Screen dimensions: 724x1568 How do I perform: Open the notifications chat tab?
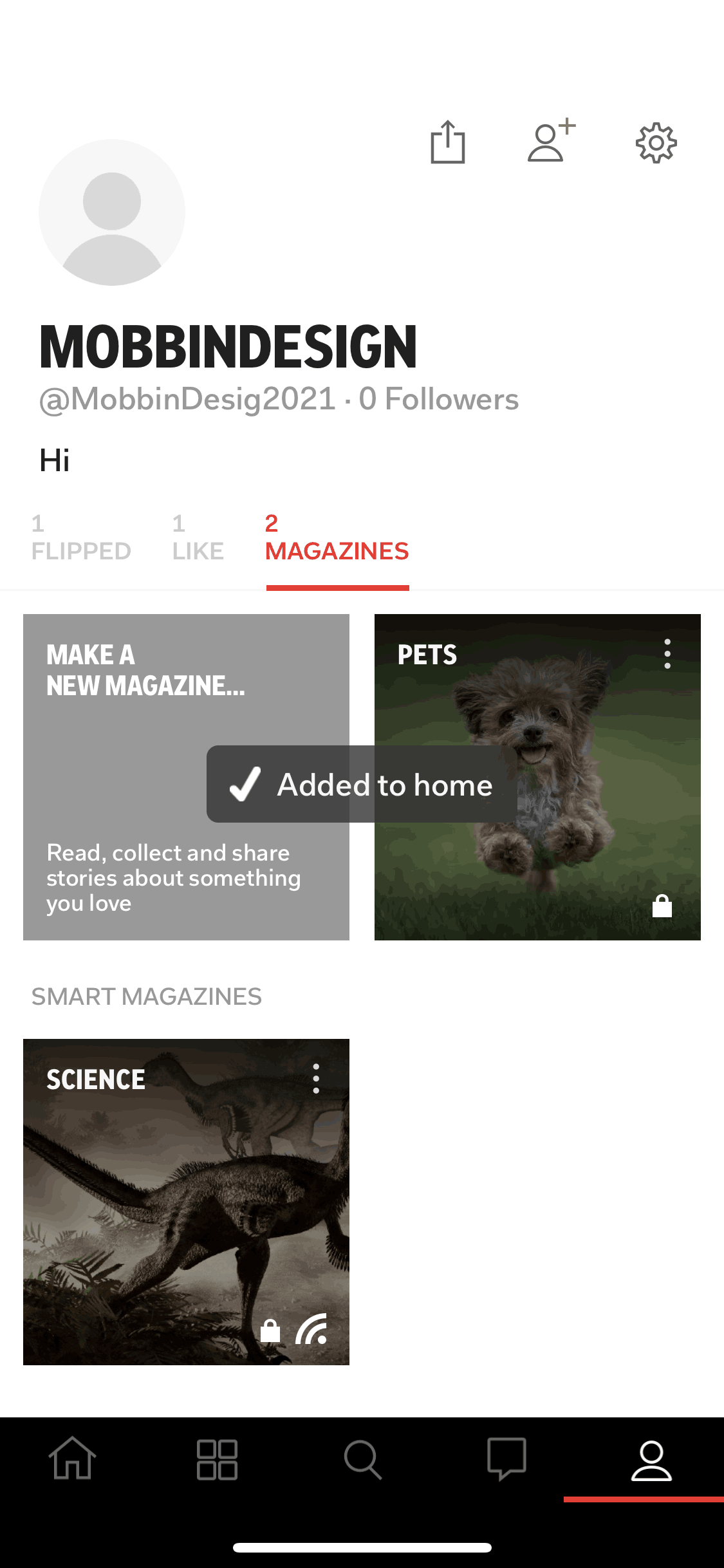coord(506,1459)
